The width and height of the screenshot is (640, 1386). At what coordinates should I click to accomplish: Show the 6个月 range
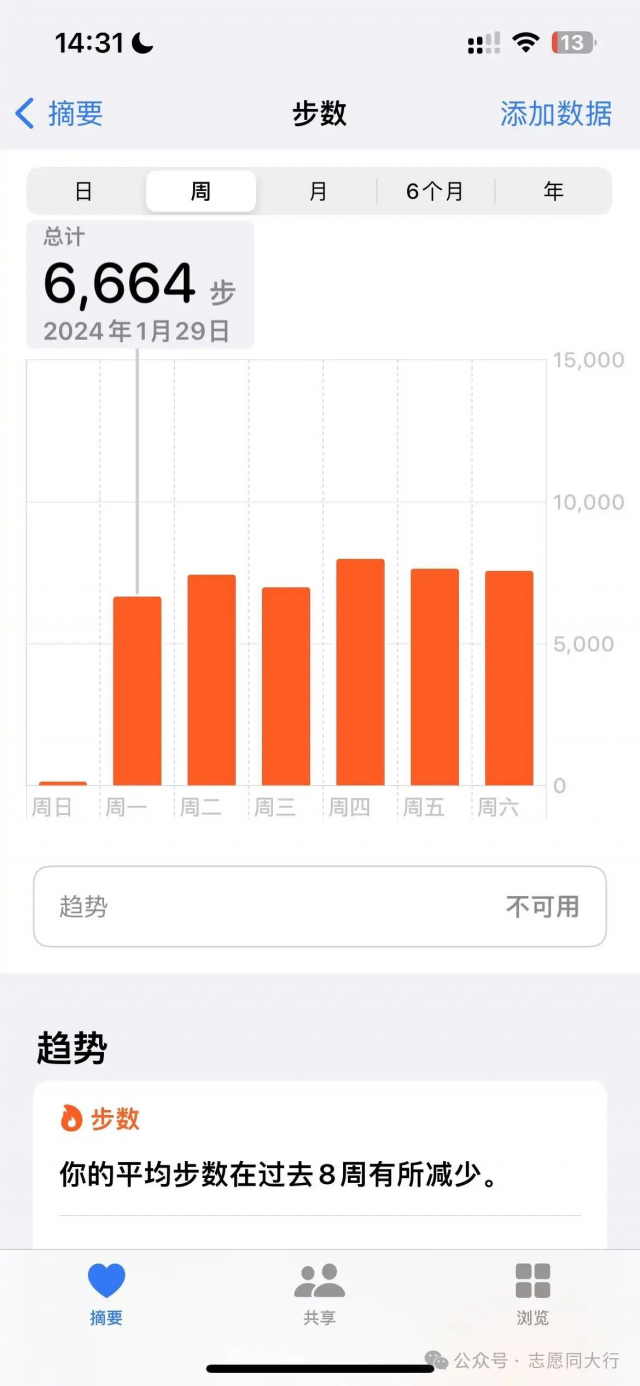point(435,191)
